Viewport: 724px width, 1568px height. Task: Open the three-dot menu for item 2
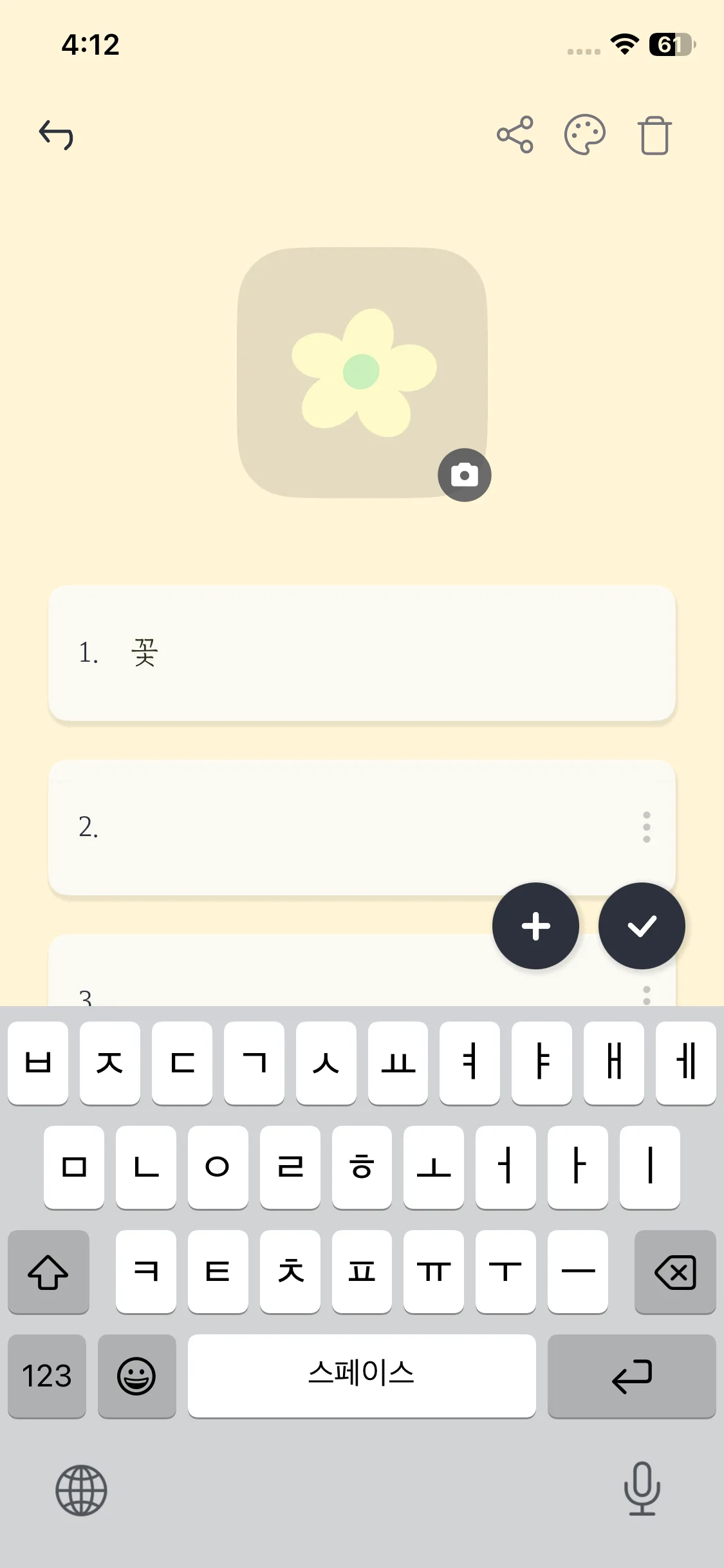pyautogui.click(x=646, y=827)
